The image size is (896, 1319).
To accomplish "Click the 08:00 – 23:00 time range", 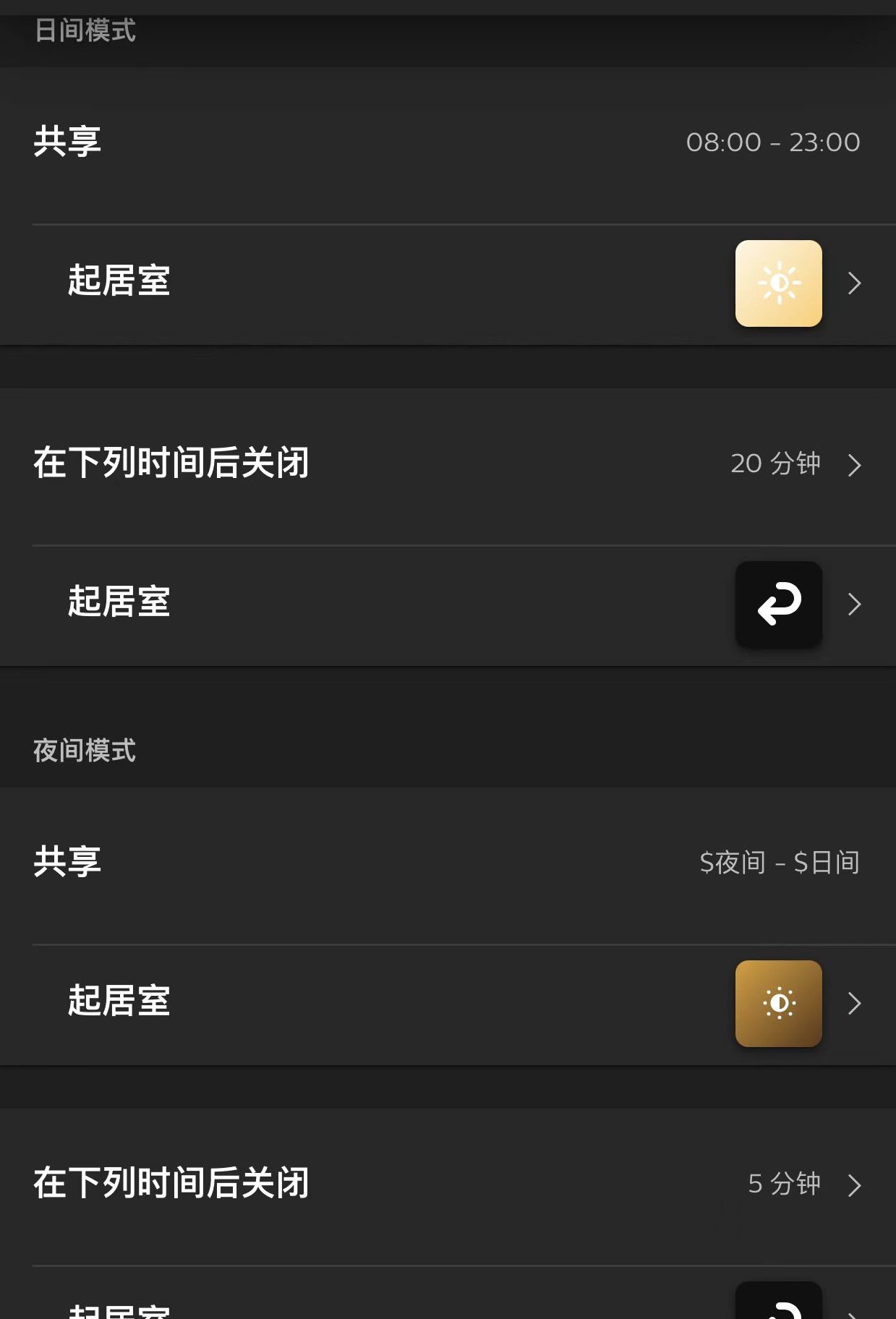I will [772, 142].
